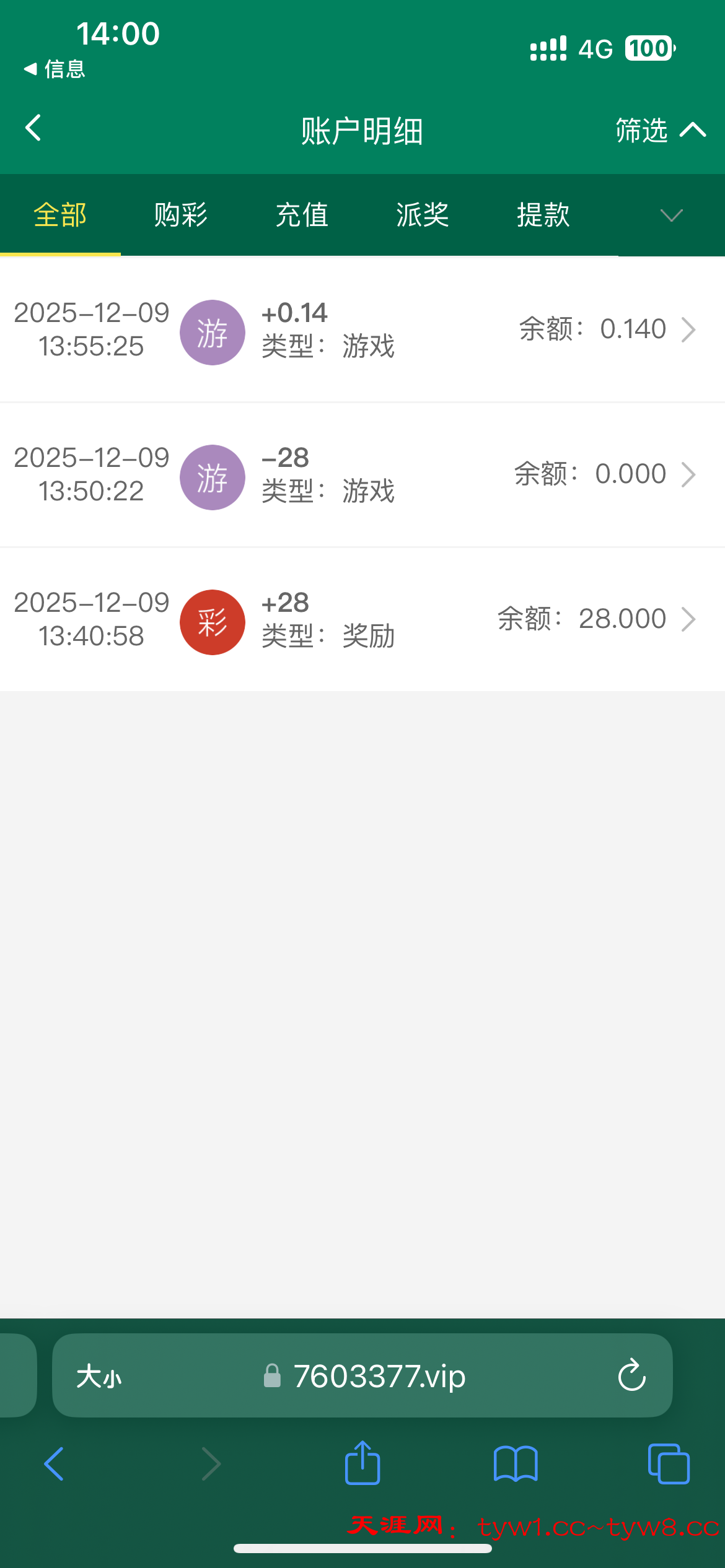Open browser bookmarks

pos(516,1464)
